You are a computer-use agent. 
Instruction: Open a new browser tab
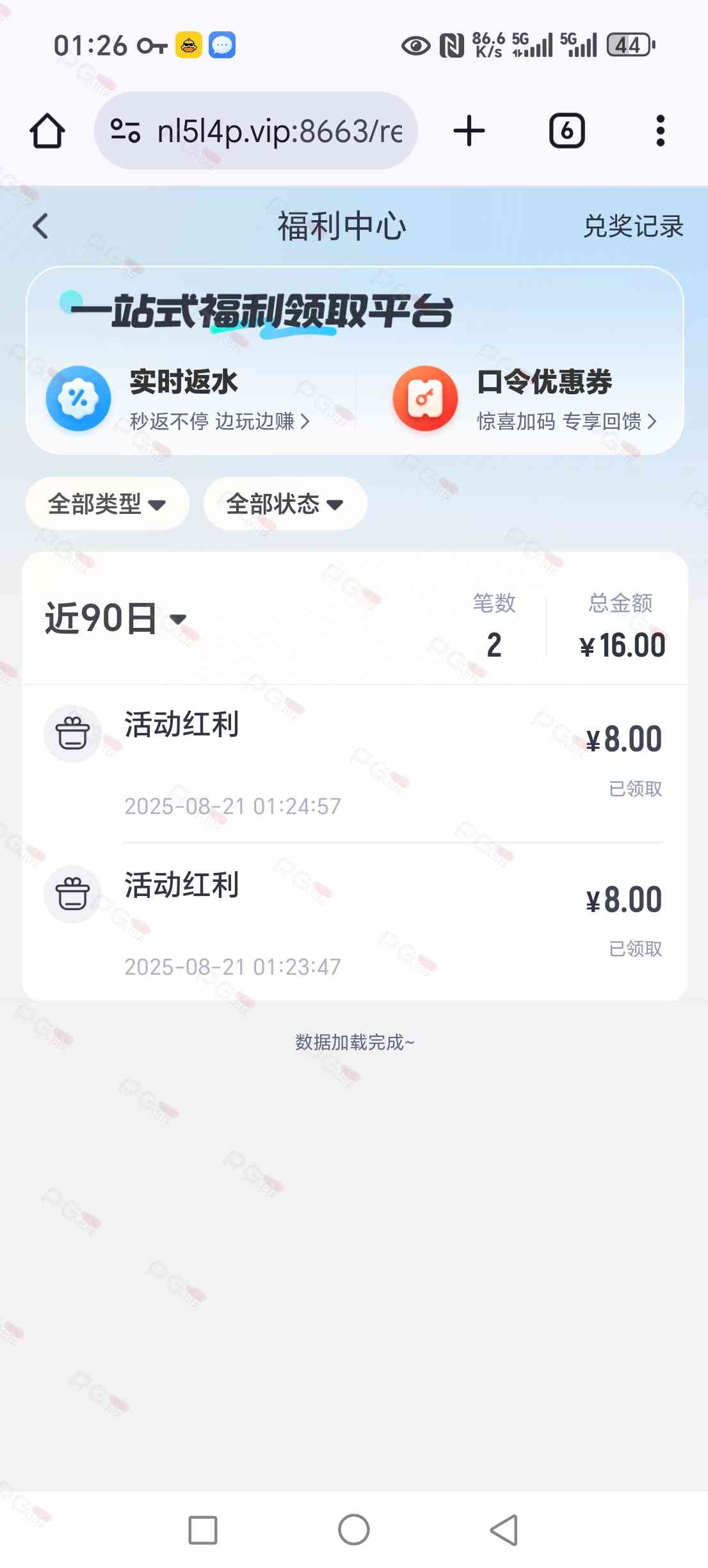[469, 131]
